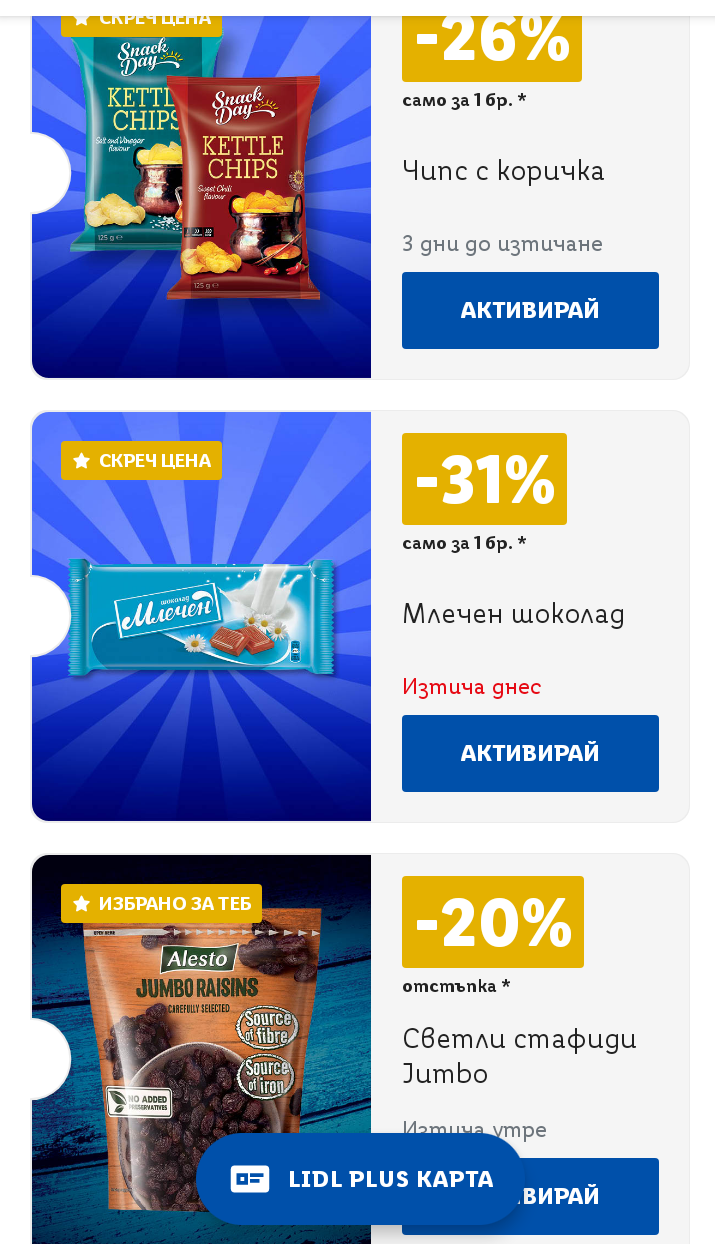View the Млечен шоколад coupon details
This screenshot has width=715, height=1244.
point(513,614)
